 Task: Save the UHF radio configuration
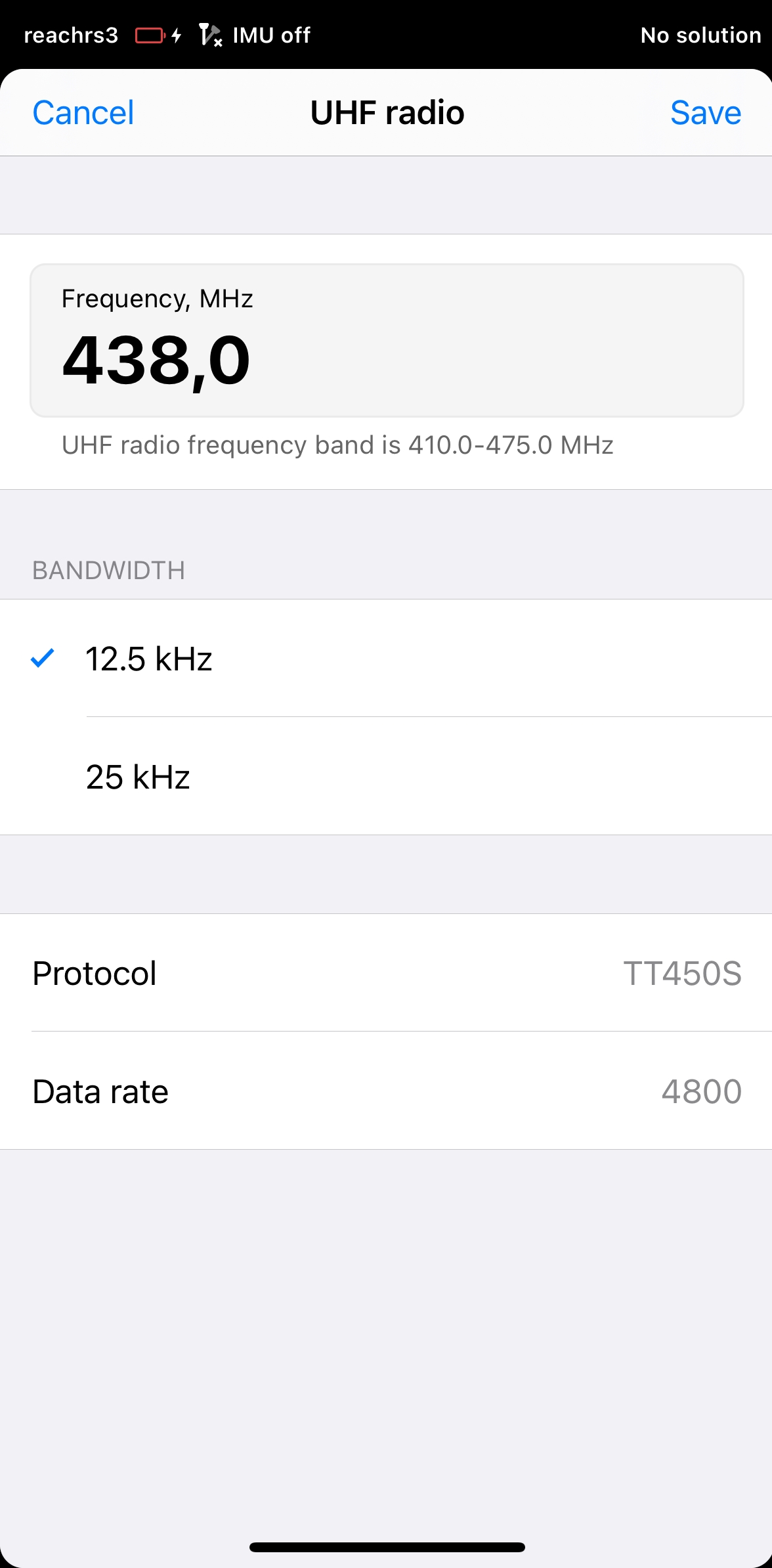705,113
